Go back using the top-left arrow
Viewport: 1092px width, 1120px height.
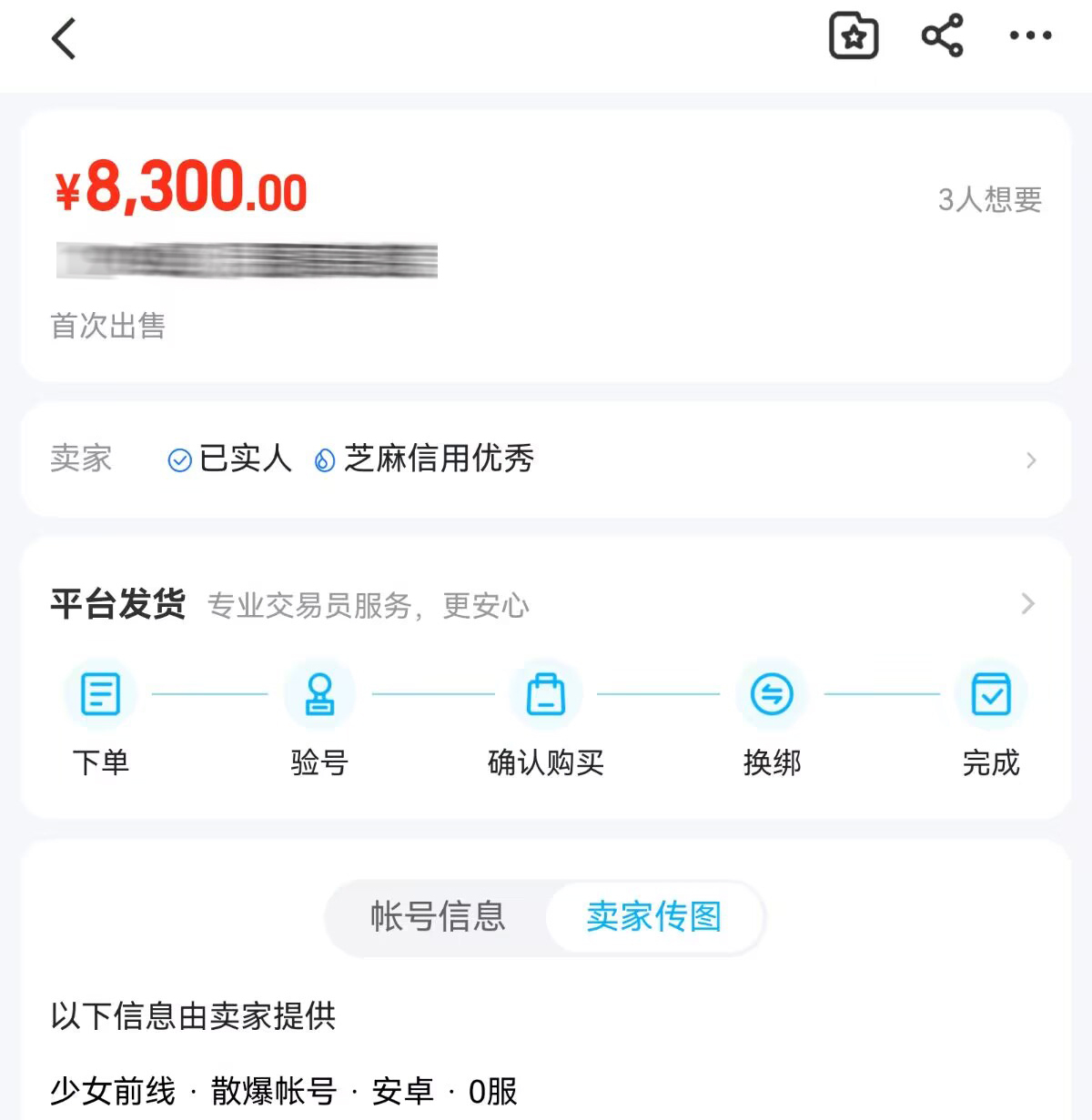64,39
